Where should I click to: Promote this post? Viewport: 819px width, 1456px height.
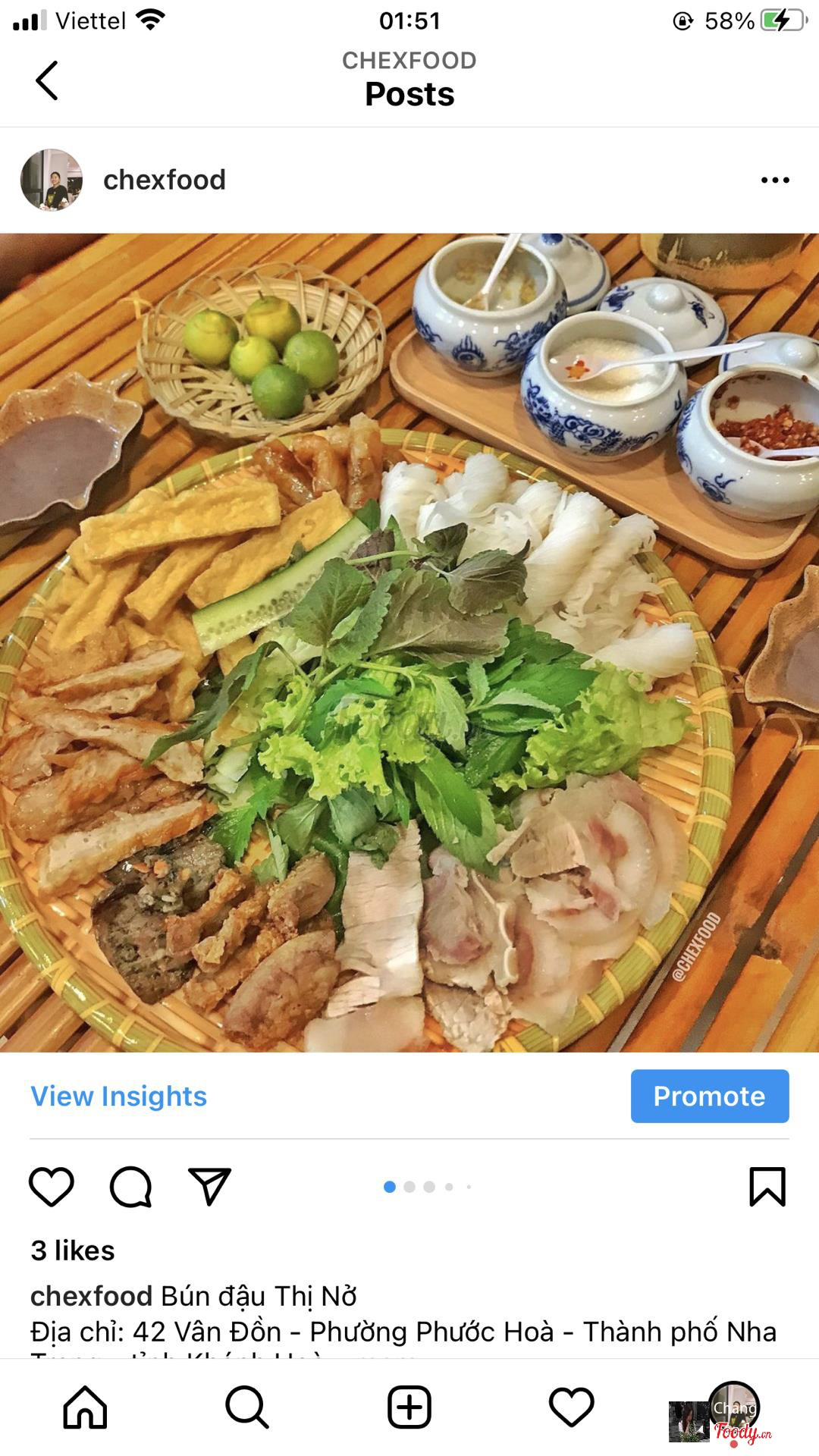tap(710, 1096)
